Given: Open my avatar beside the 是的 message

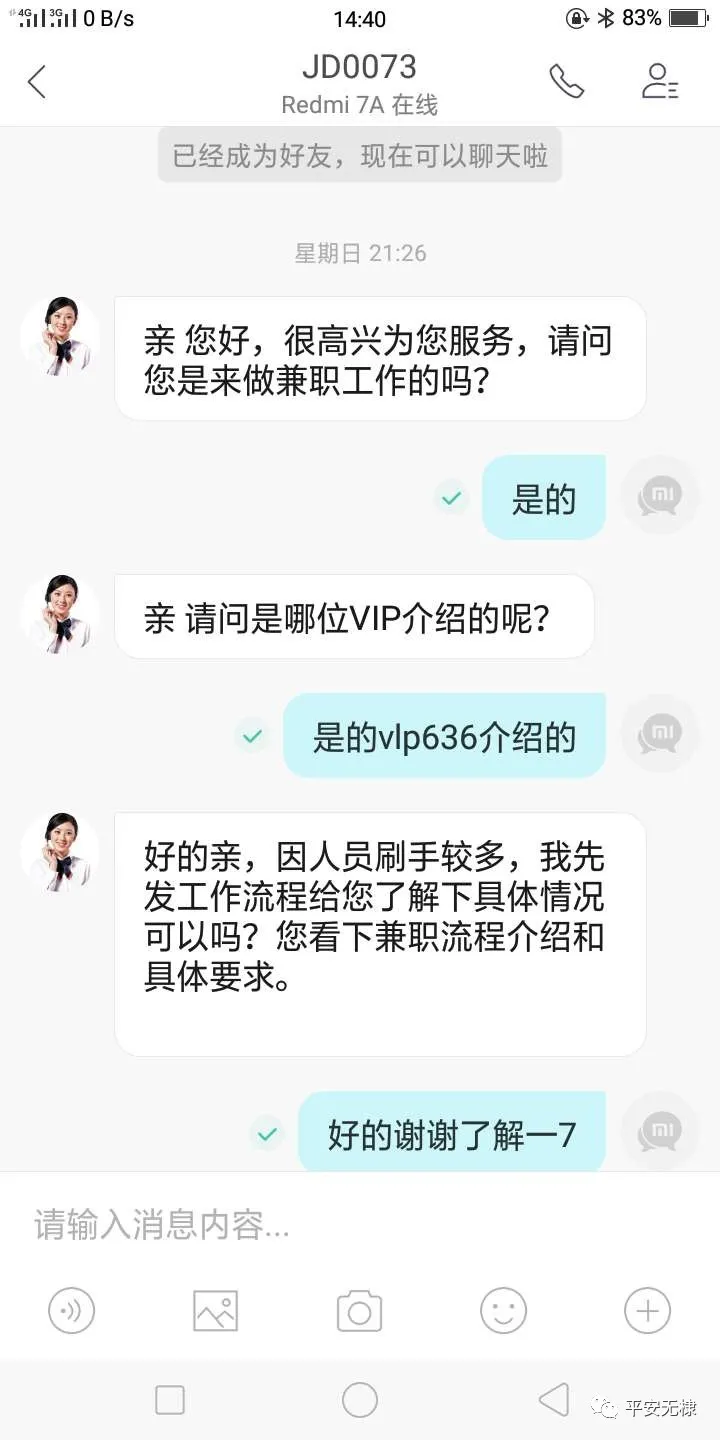Looking at the screenshot, I should (x=659, y=495).
